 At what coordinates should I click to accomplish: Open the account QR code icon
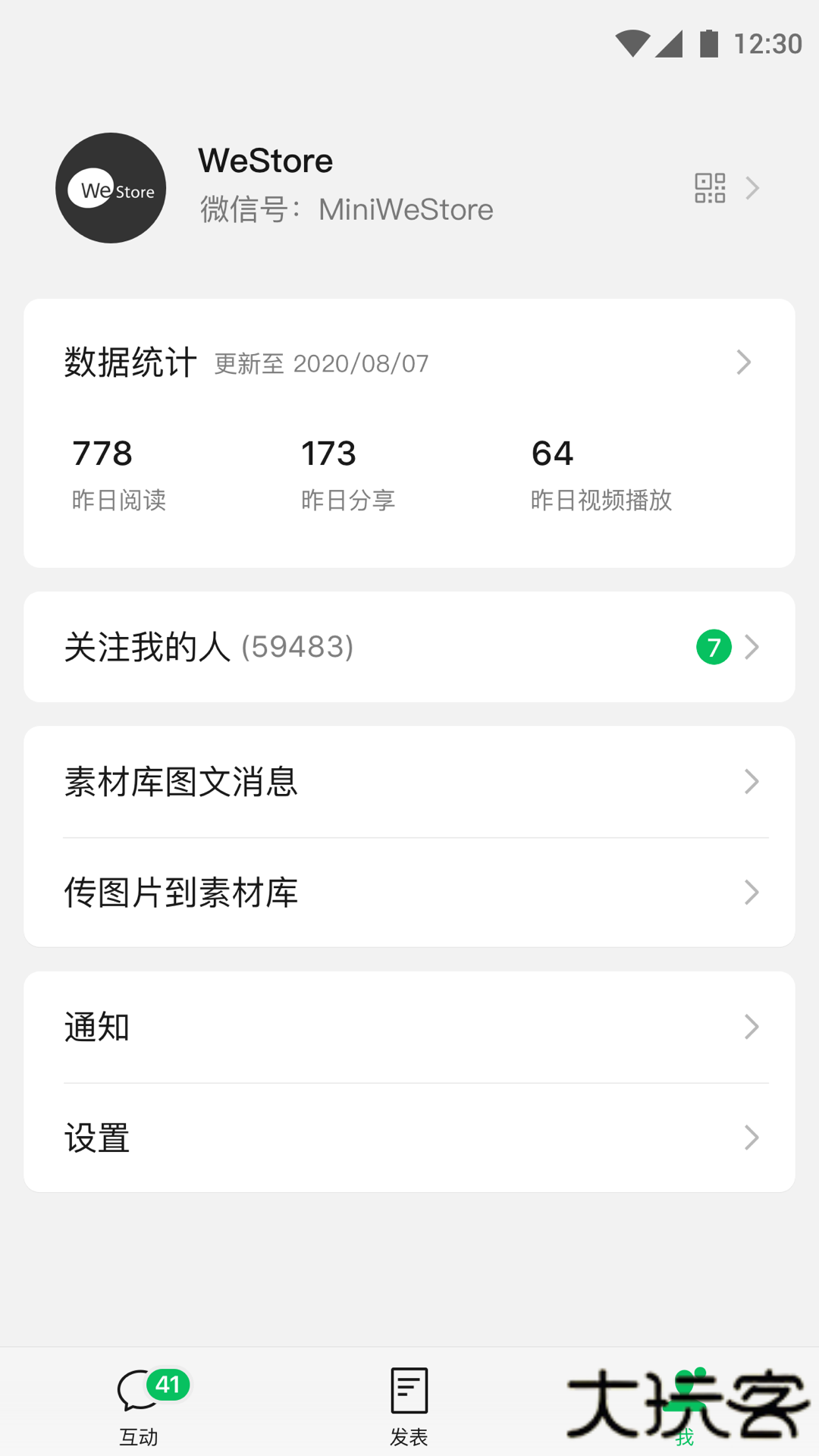coord(710,188)
